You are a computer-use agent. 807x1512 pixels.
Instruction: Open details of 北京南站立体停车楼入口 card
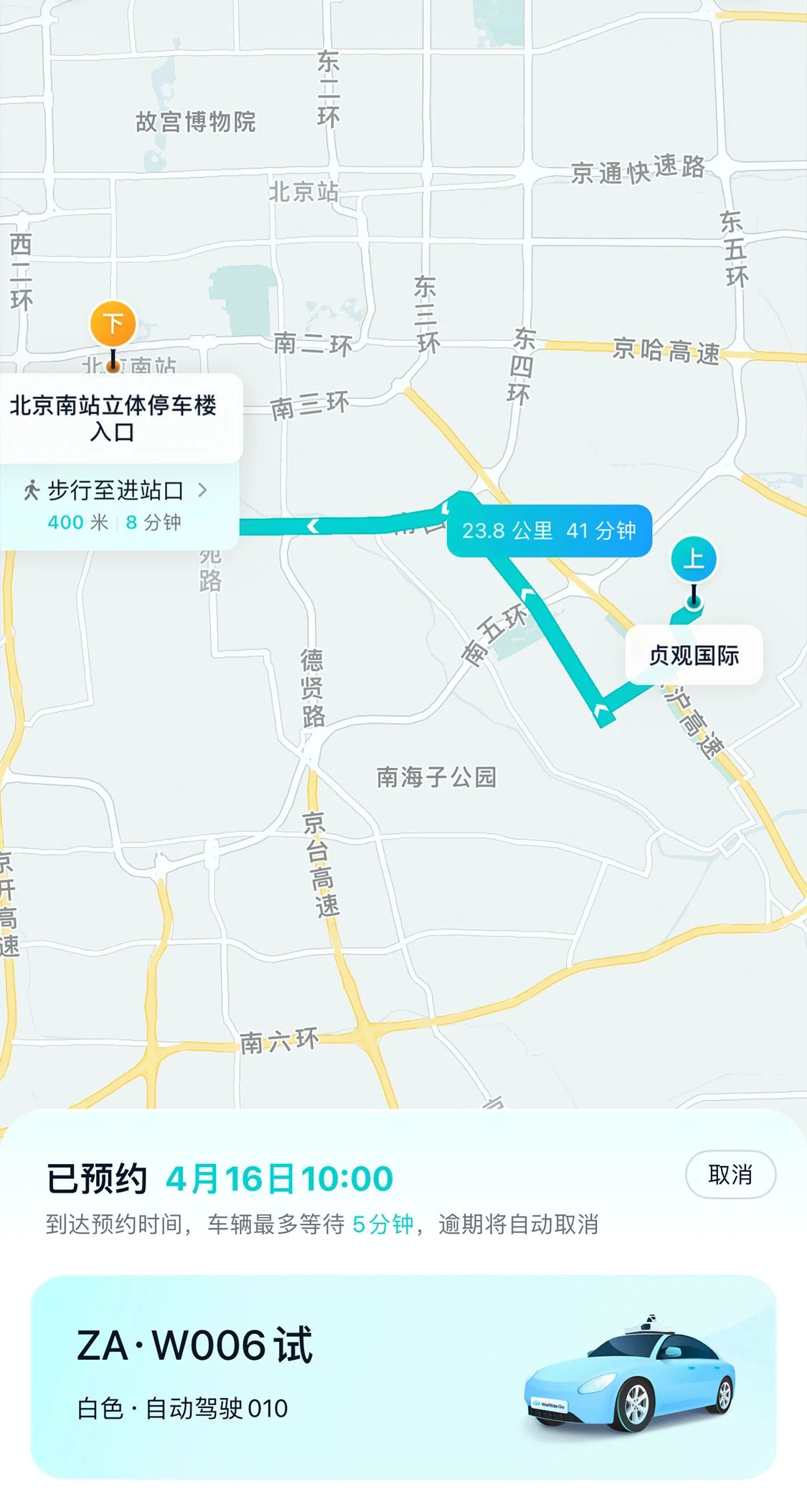click(118, 416)
